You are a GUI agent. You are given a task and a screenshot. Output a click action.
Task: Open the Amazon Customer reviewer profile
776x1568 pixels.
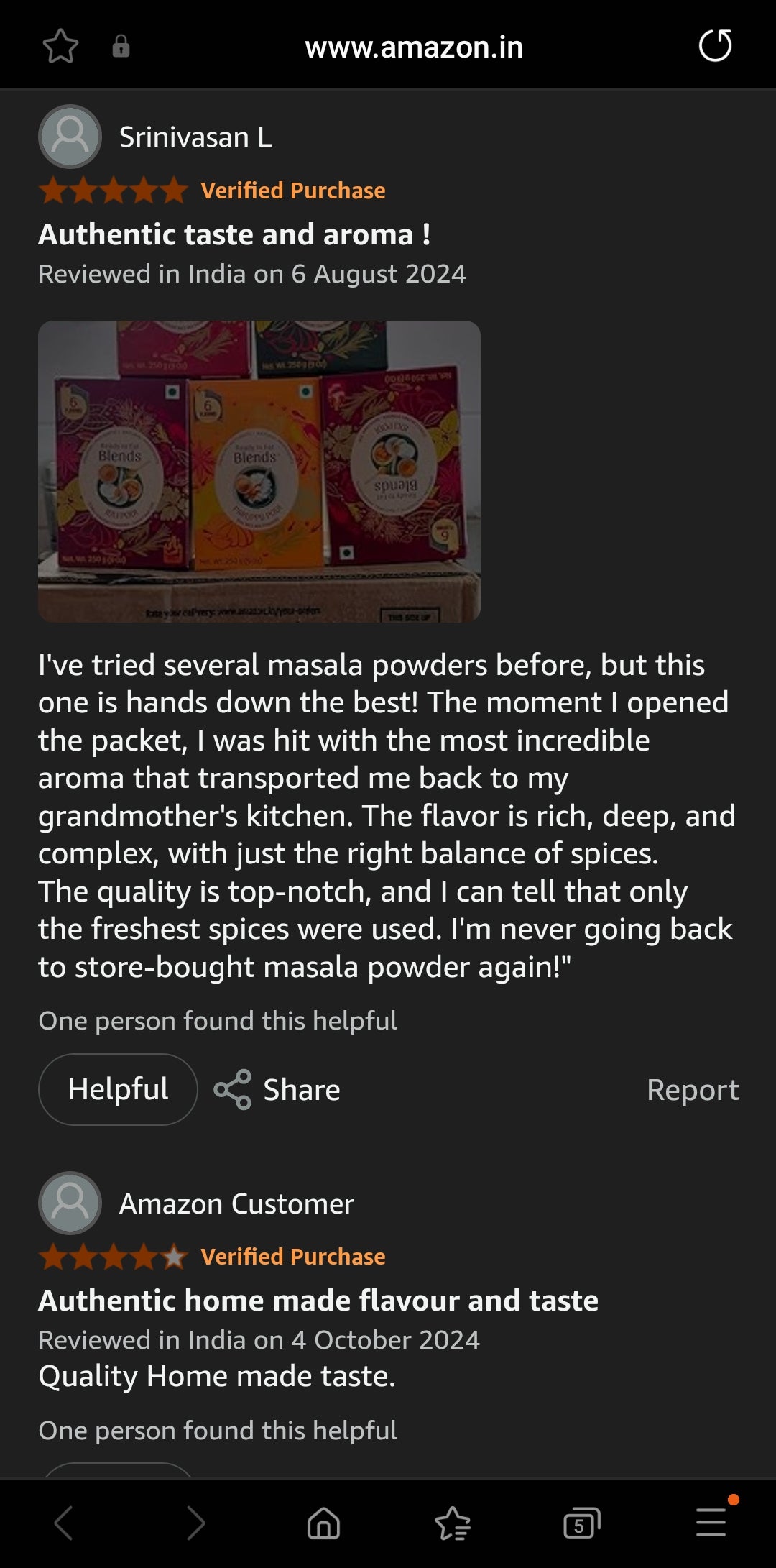pos(236,1203)
